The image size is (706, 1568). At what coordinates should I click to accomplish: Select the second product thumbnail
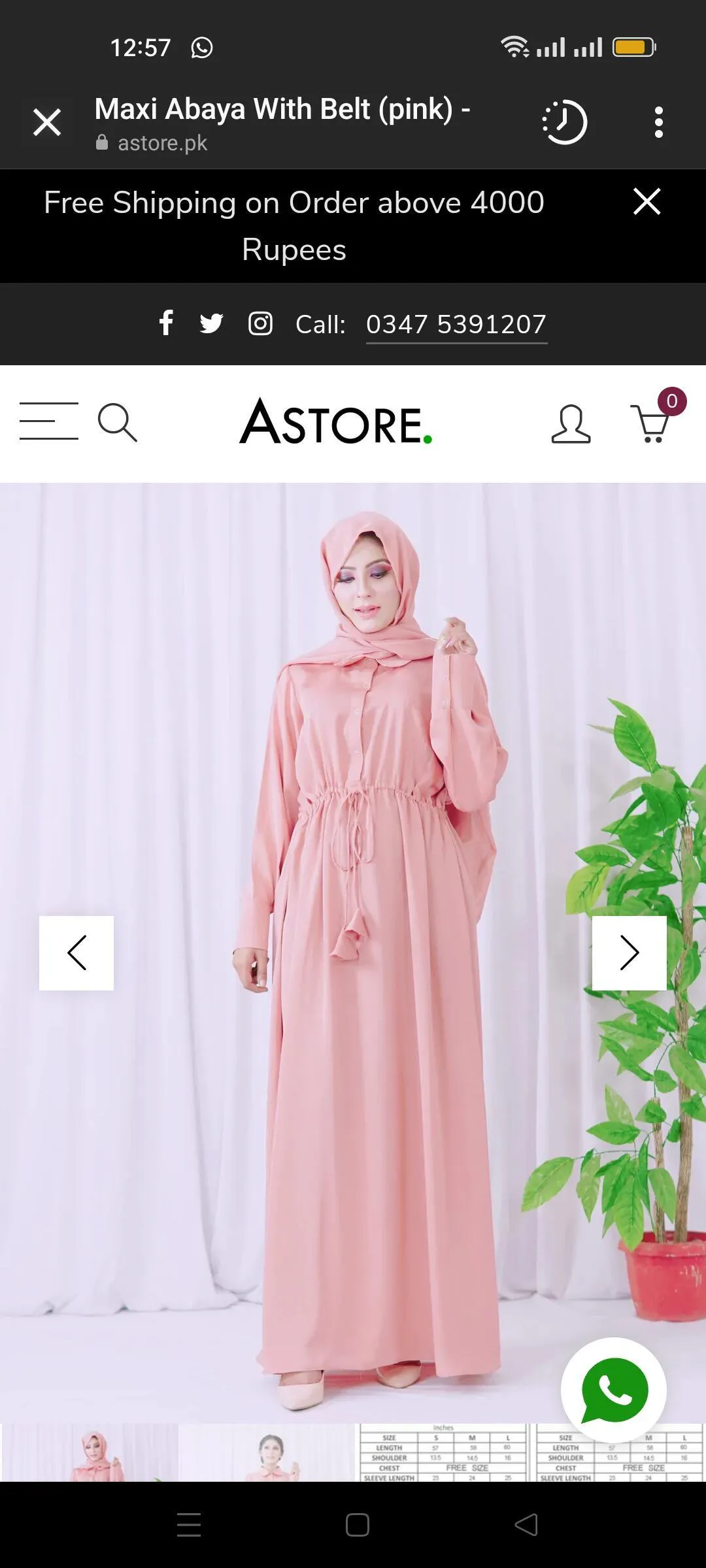point(266,1453)
